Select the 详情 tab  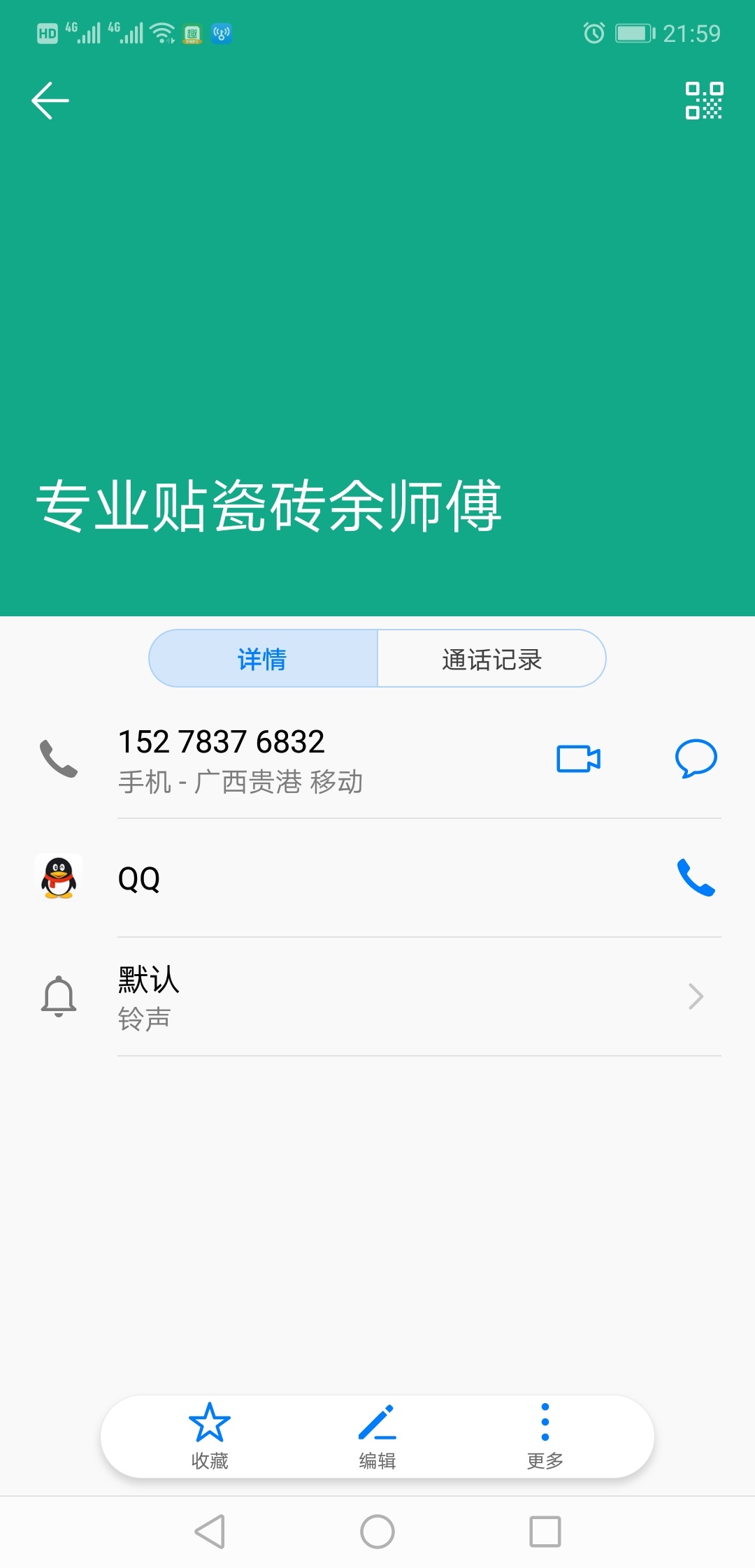[x=263, y=659]
